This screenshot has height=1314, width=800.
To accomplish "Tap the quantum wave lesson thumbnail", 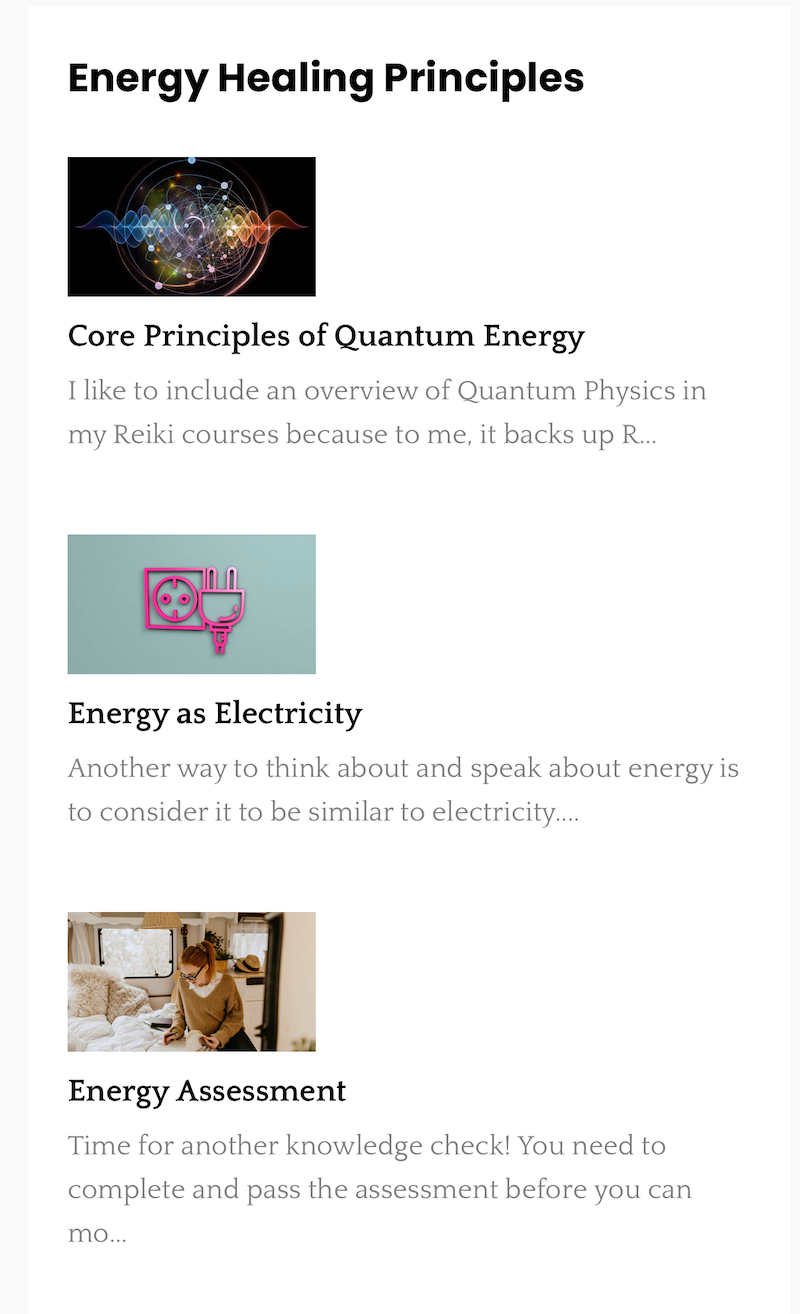I will (192, 227).
